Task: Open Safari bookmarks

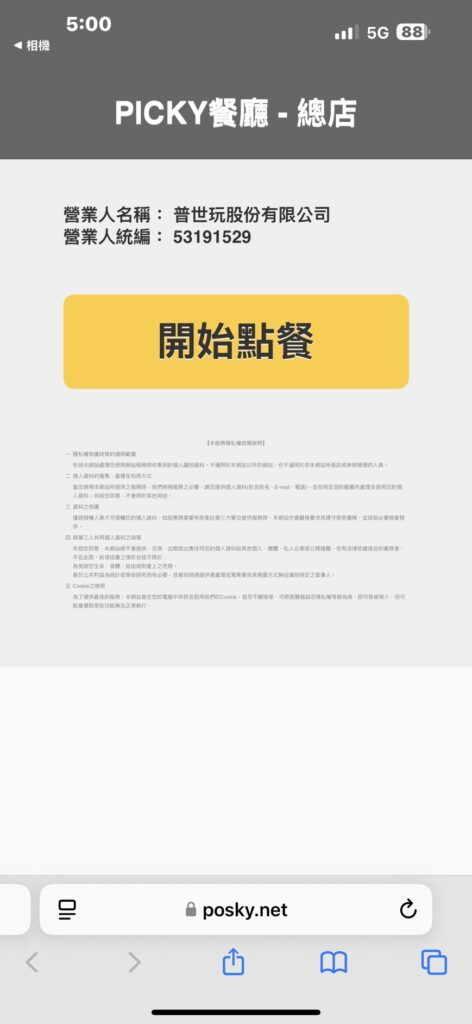Action: click(333, 962)
